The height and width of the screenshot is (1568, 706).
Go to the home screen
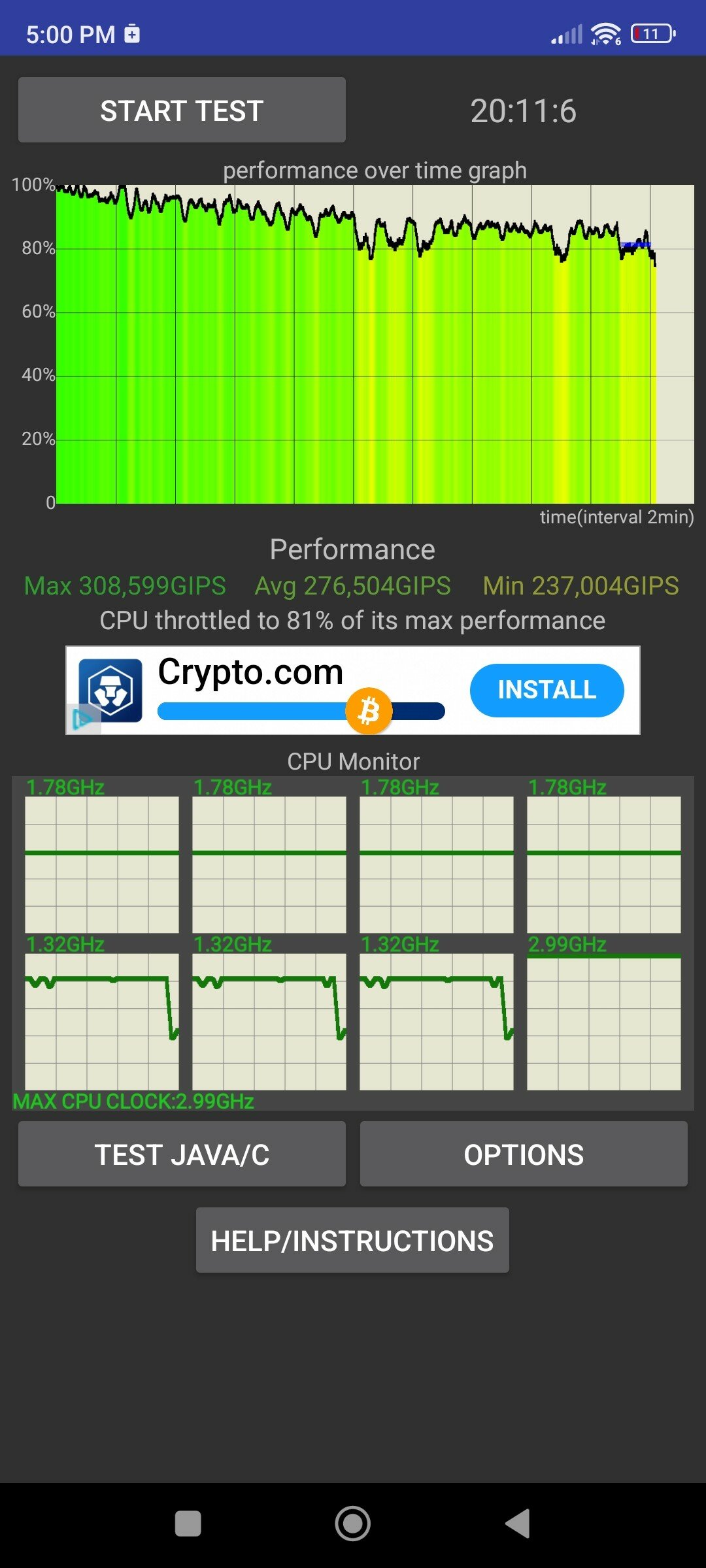pos(353,1524)
